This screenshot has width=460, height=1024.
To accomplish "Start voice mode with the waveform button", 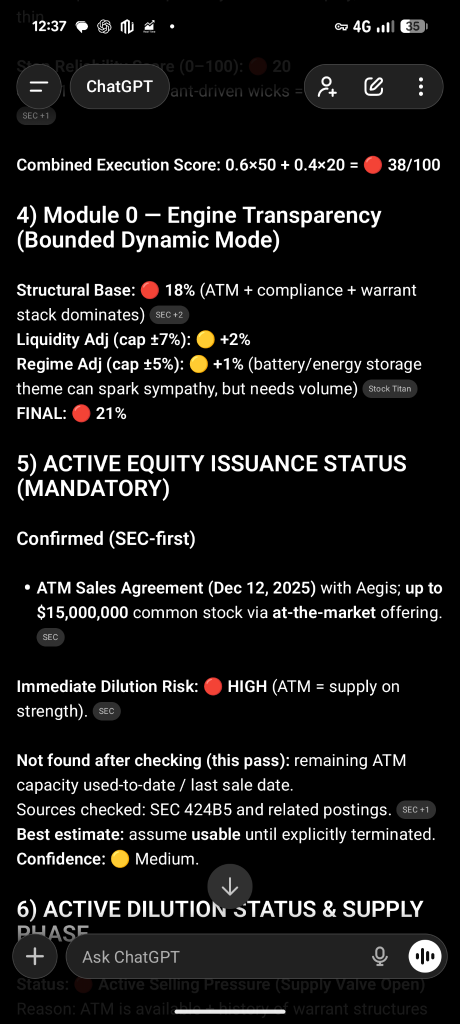I will pos(425,957).
